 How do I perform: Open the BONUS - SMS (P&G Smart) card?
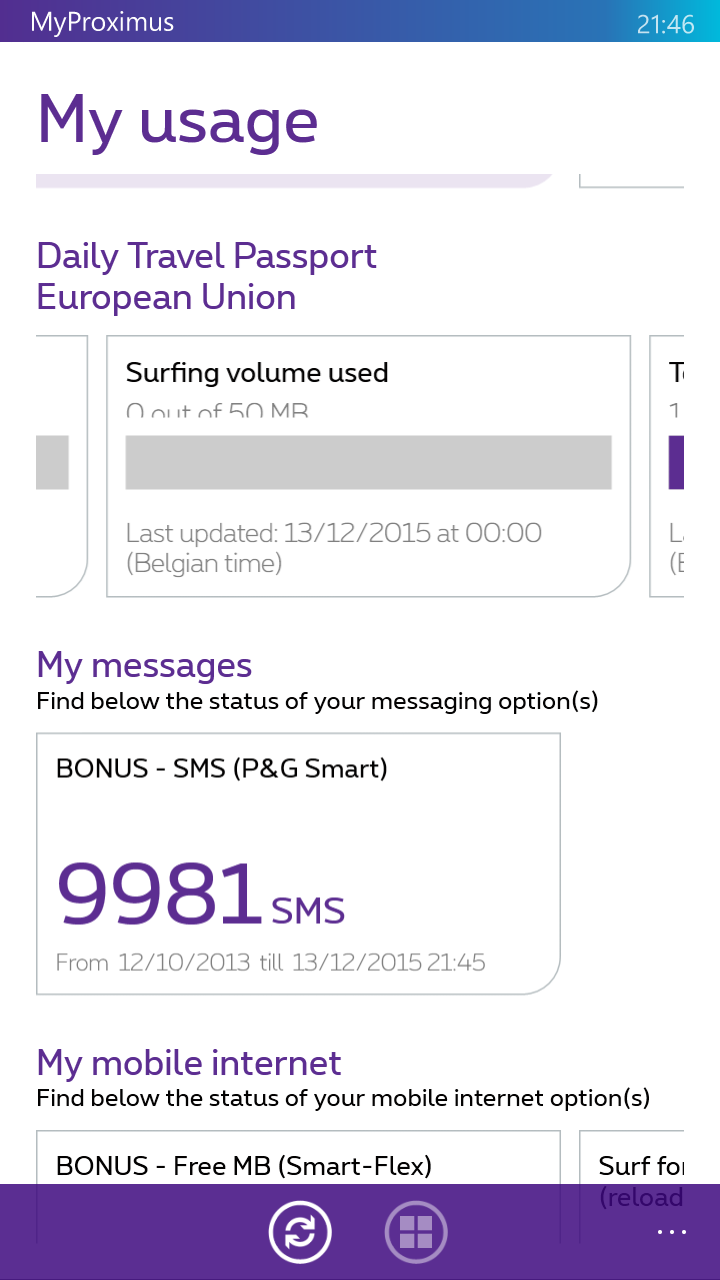(298, 863)
